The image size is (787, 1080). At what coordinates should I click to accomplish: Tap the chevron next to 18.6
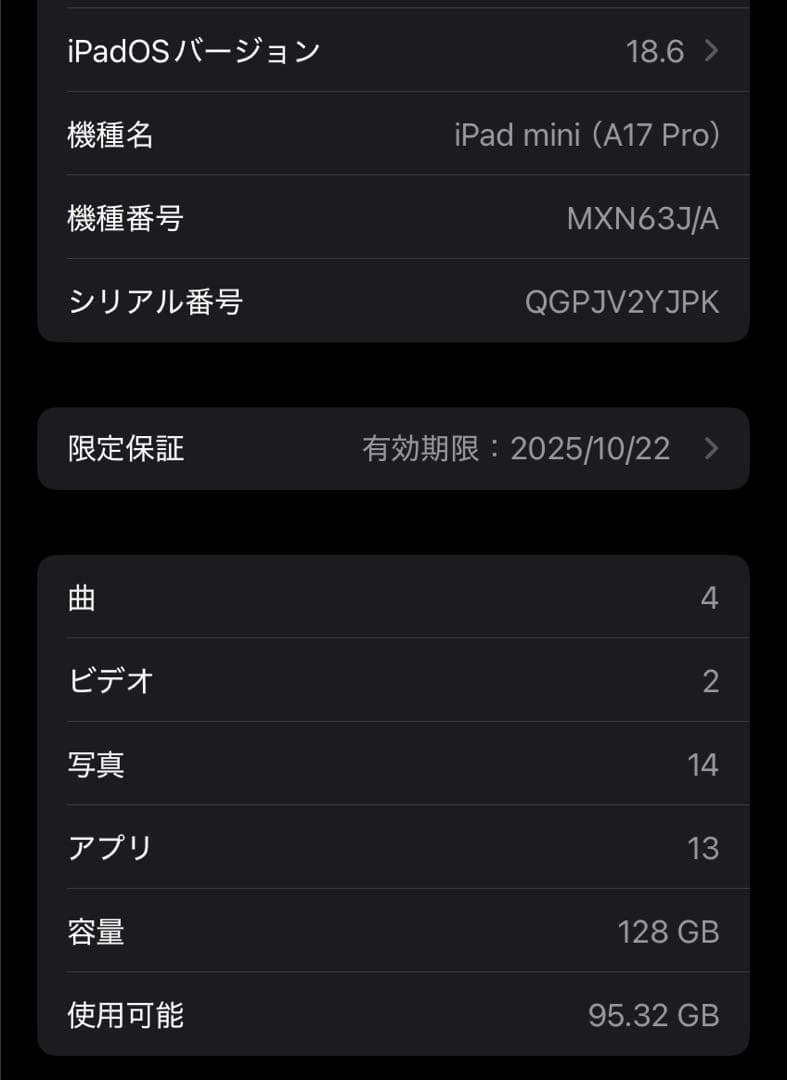pos(712,51)
